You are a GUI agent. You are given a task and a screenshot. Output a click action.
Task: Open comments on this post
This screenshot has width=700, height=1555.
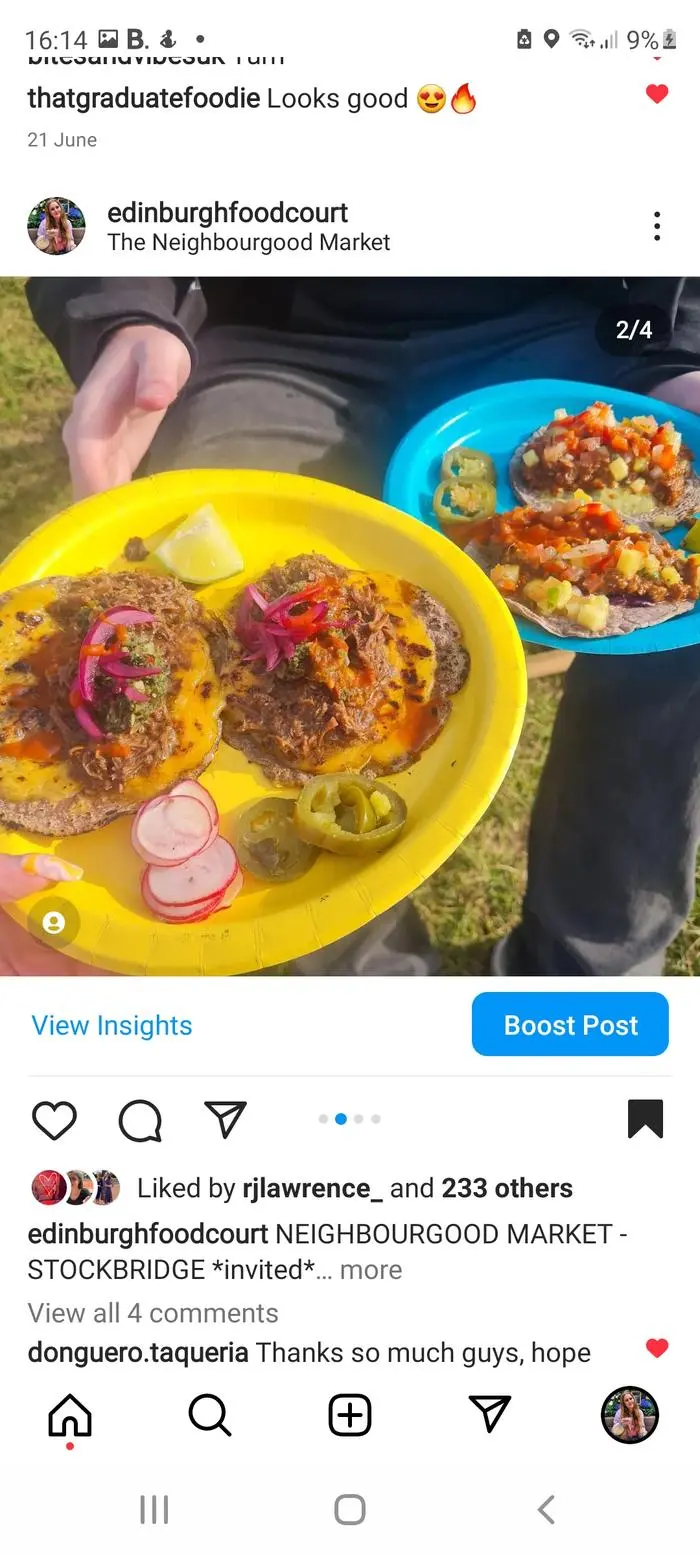[x=140, y=1120]
